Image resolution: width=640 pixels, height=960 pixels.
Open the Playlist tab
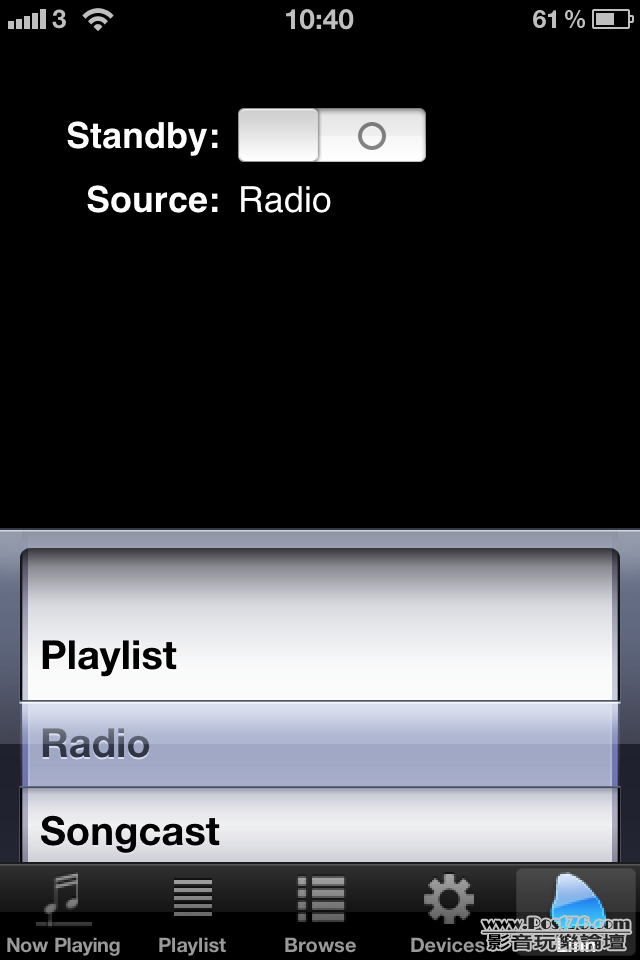click(x=192, y=912)
